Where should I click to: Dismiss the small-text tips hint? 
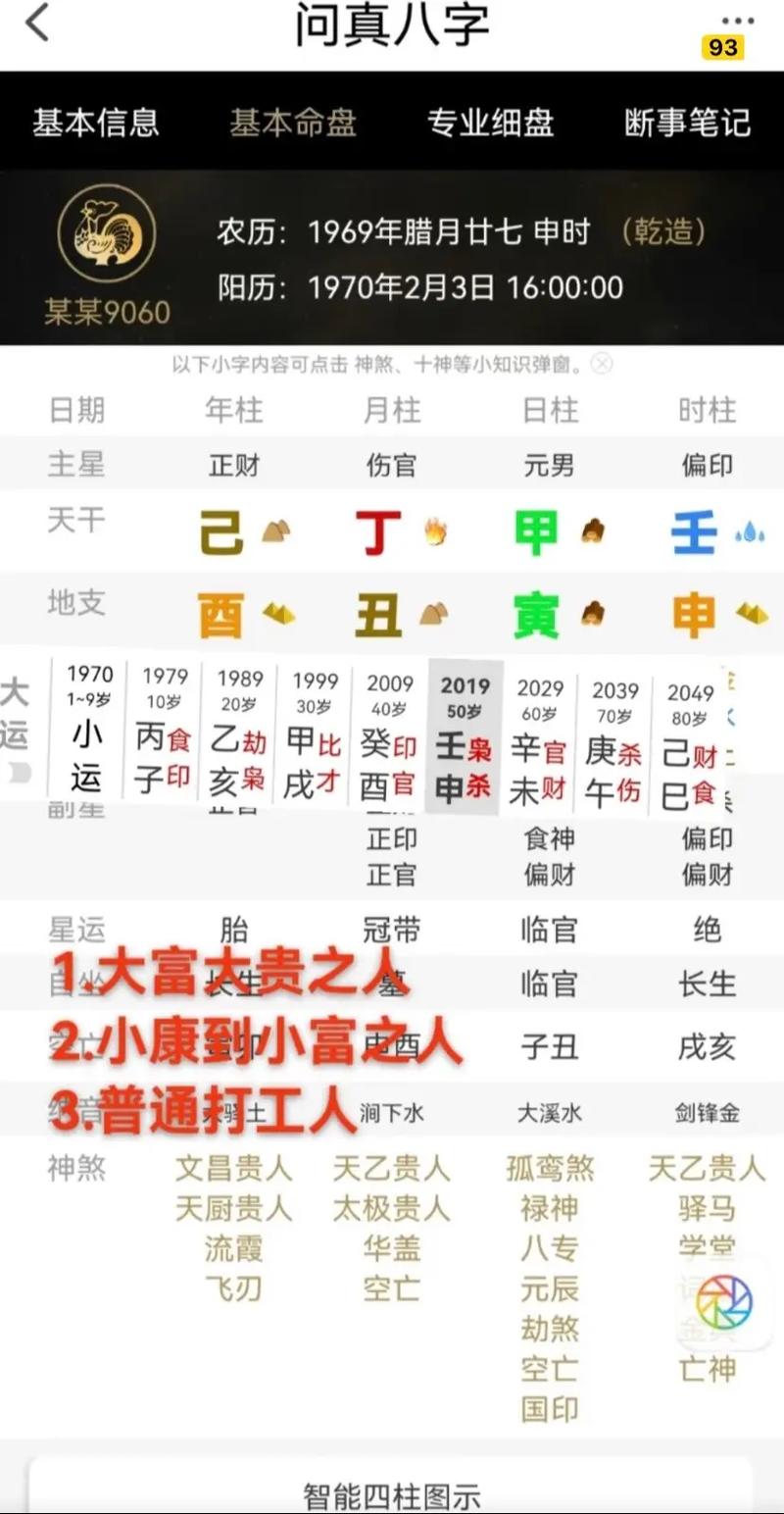pyautogui.click(x=602, y=365)
